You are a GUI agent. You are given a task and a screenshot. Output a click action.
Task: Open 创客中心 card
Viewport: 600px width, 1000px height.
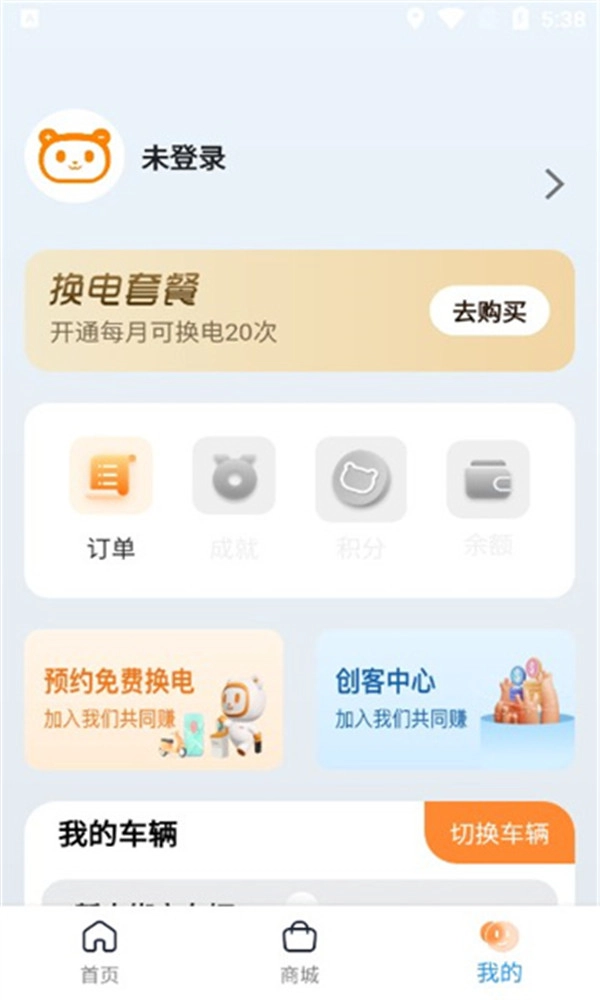click(x=445, y=699)
